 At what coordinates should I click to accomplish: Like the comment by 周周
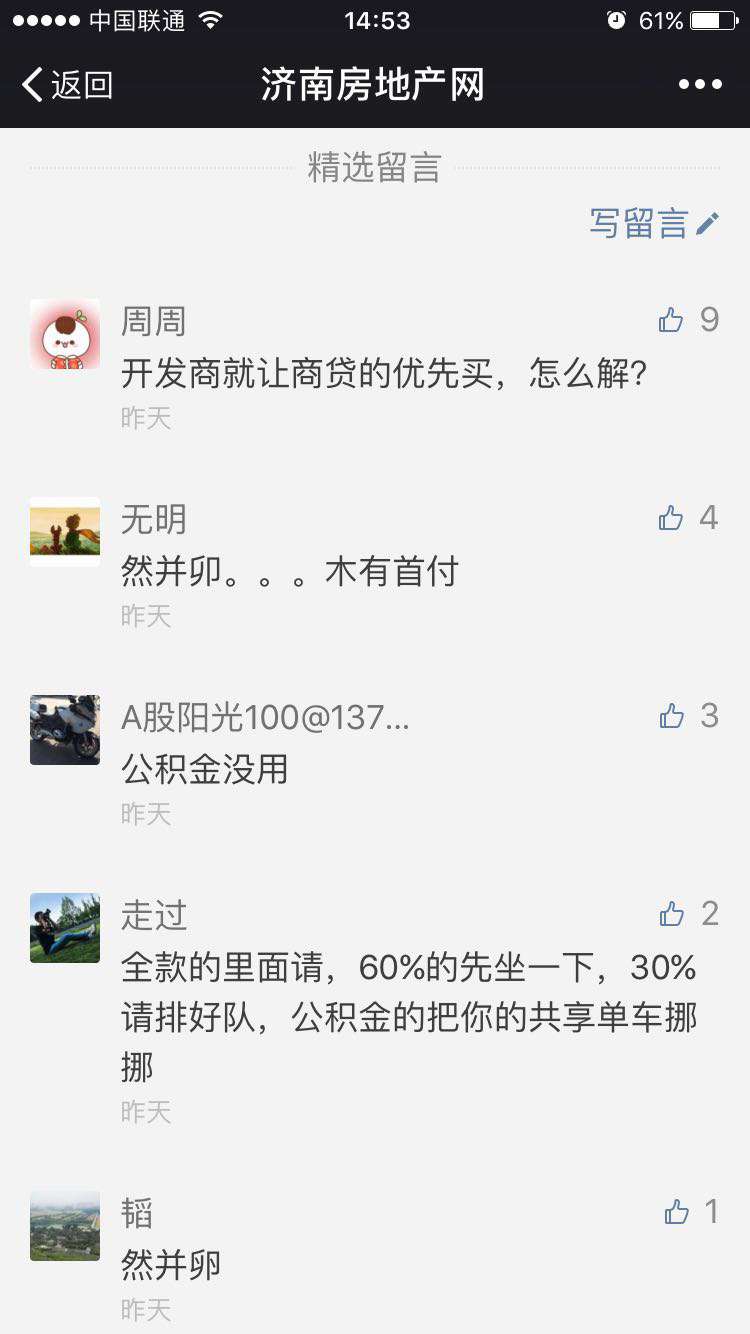(672, 320)
